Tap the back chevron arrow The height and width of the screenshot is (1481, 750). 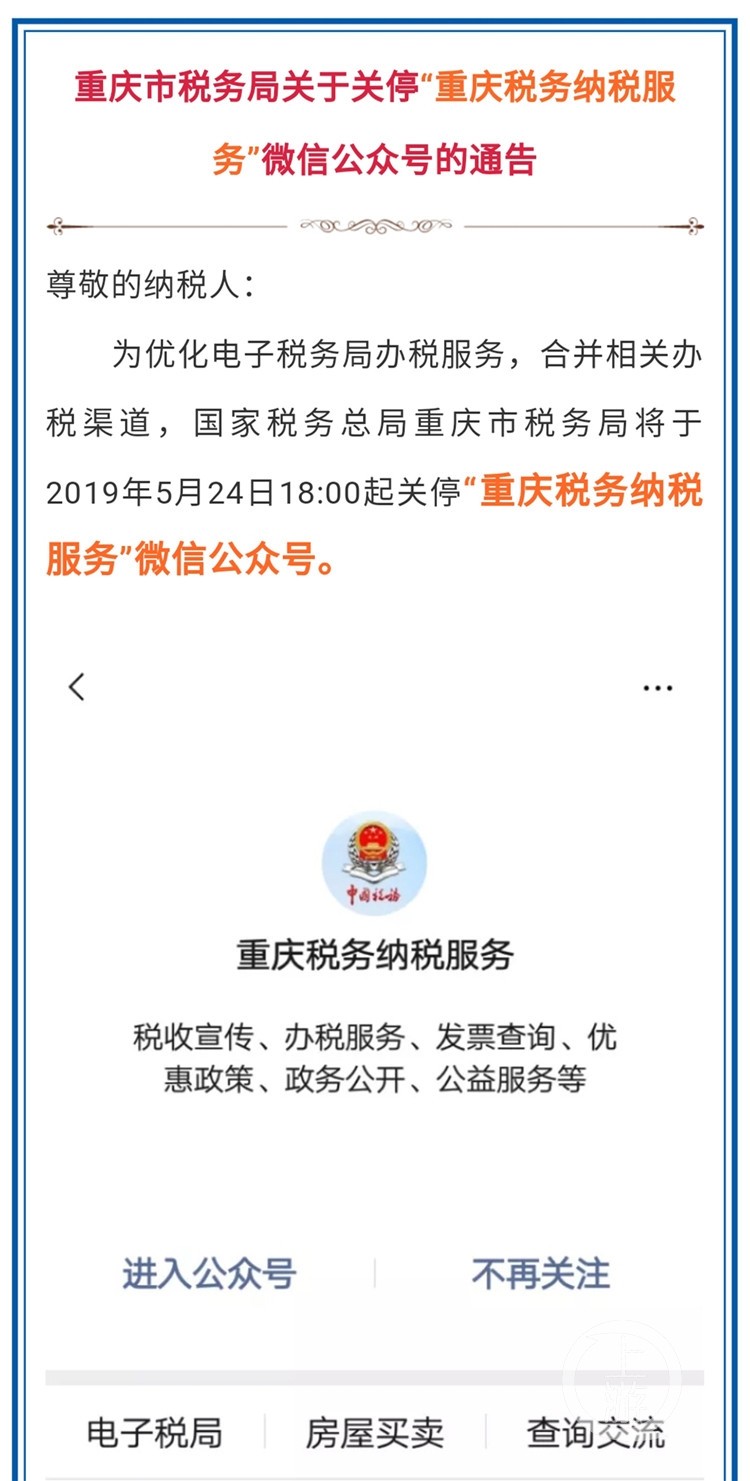point(78,687)
